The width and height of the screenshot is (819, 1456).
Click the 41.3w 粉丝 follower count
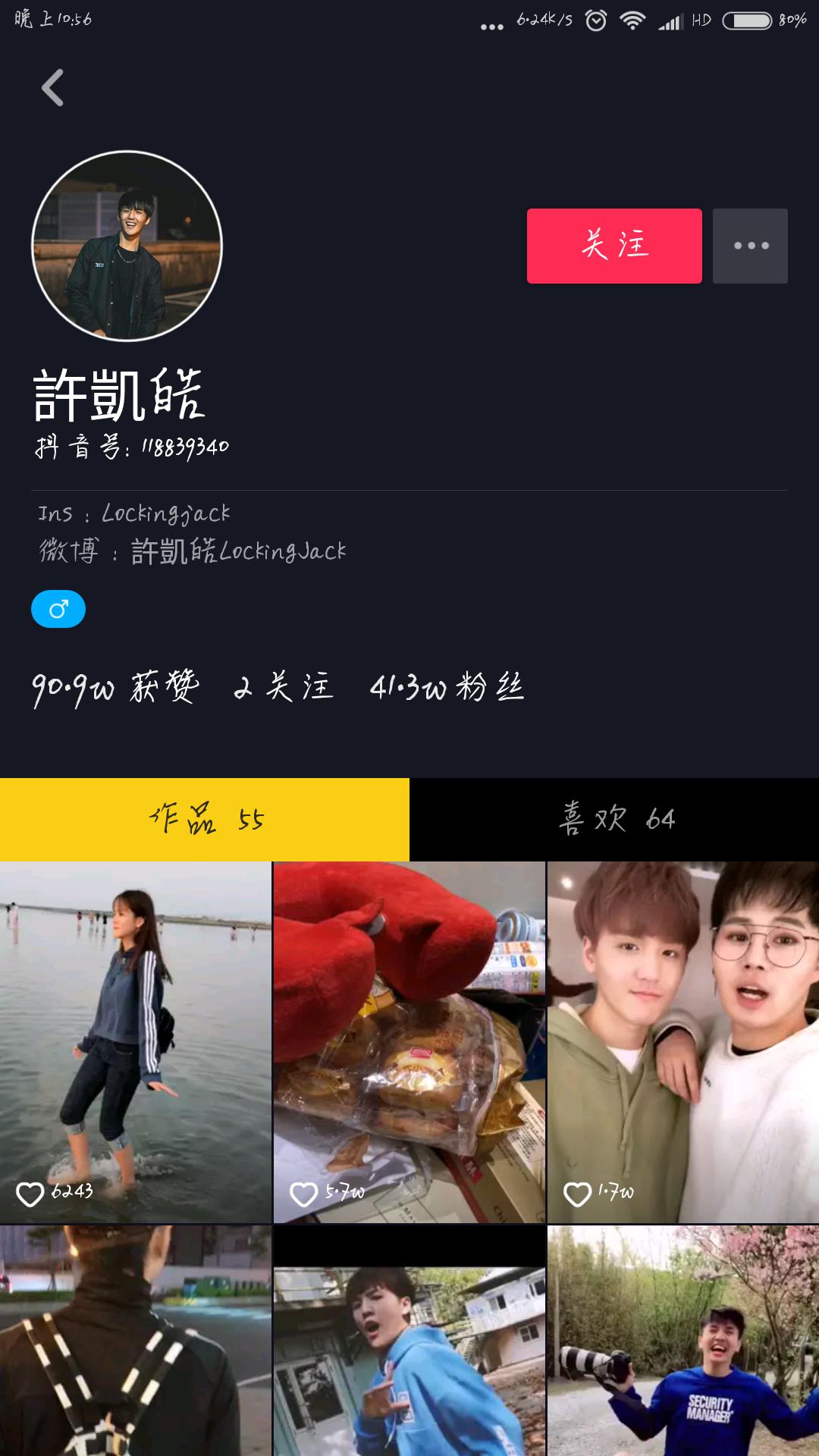[447, 689]
